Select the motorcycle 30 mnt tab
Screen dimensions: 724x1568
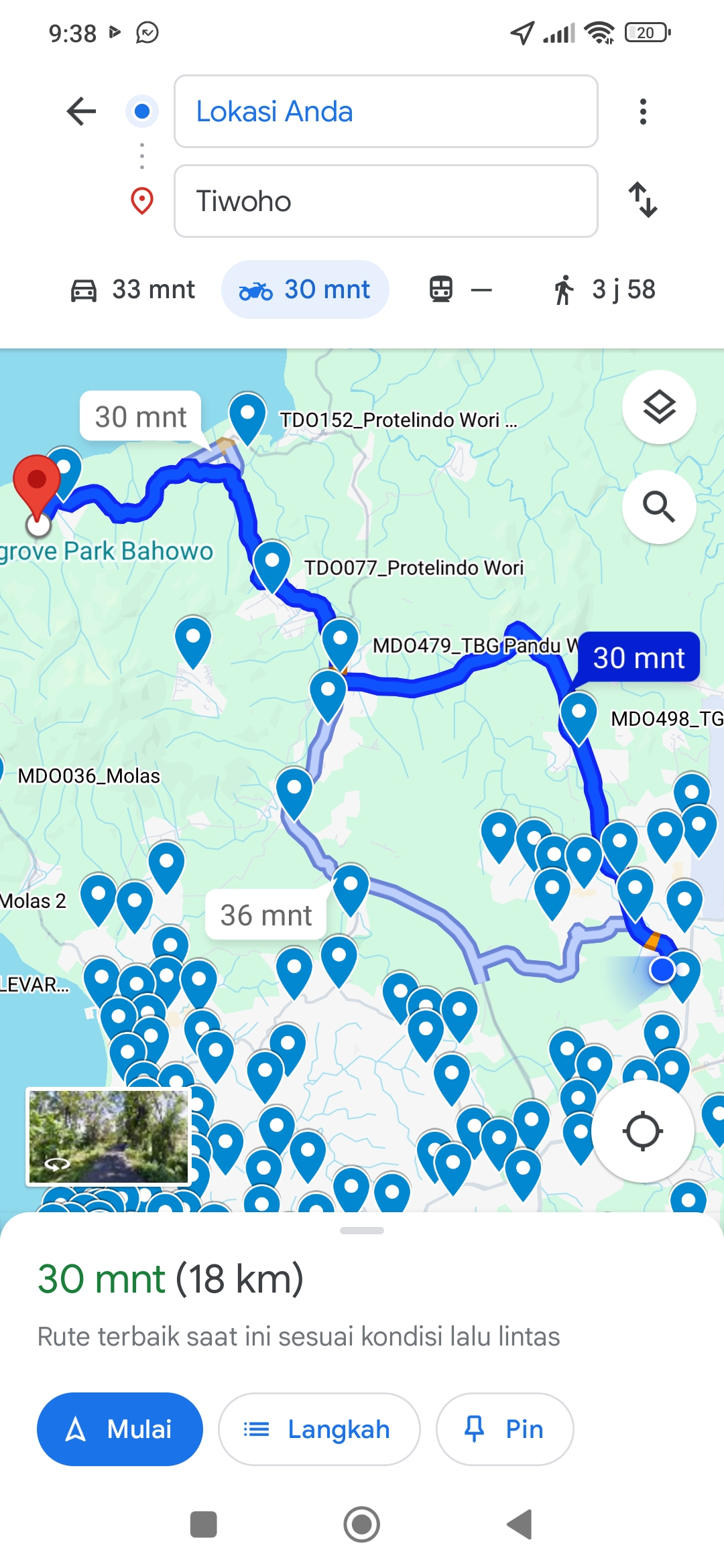click(305, 289)
